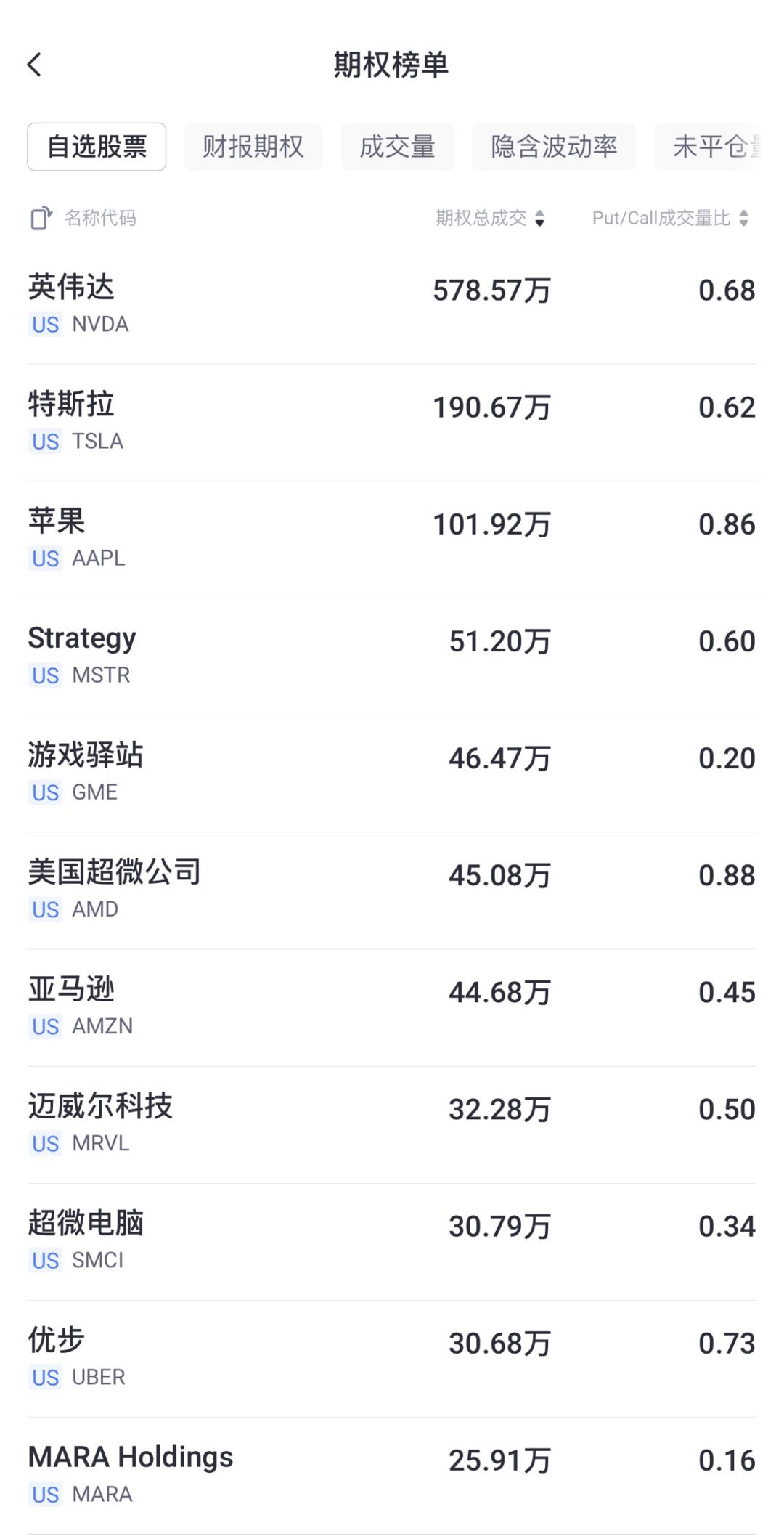The height and width of the screenshot is (1536, 784).
Task: View 迈威尔科技 MRVL row
Action: [x=392, y=1125]
